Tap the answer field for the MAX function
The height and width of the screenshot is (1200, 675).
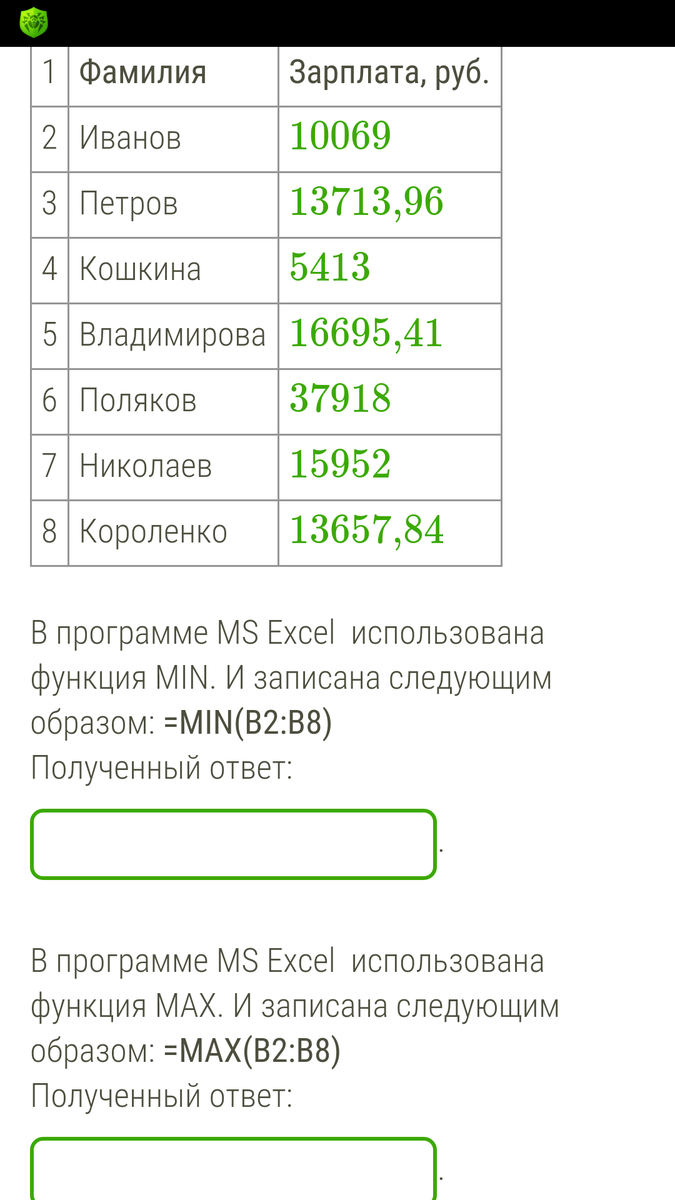coord(233,1169)
